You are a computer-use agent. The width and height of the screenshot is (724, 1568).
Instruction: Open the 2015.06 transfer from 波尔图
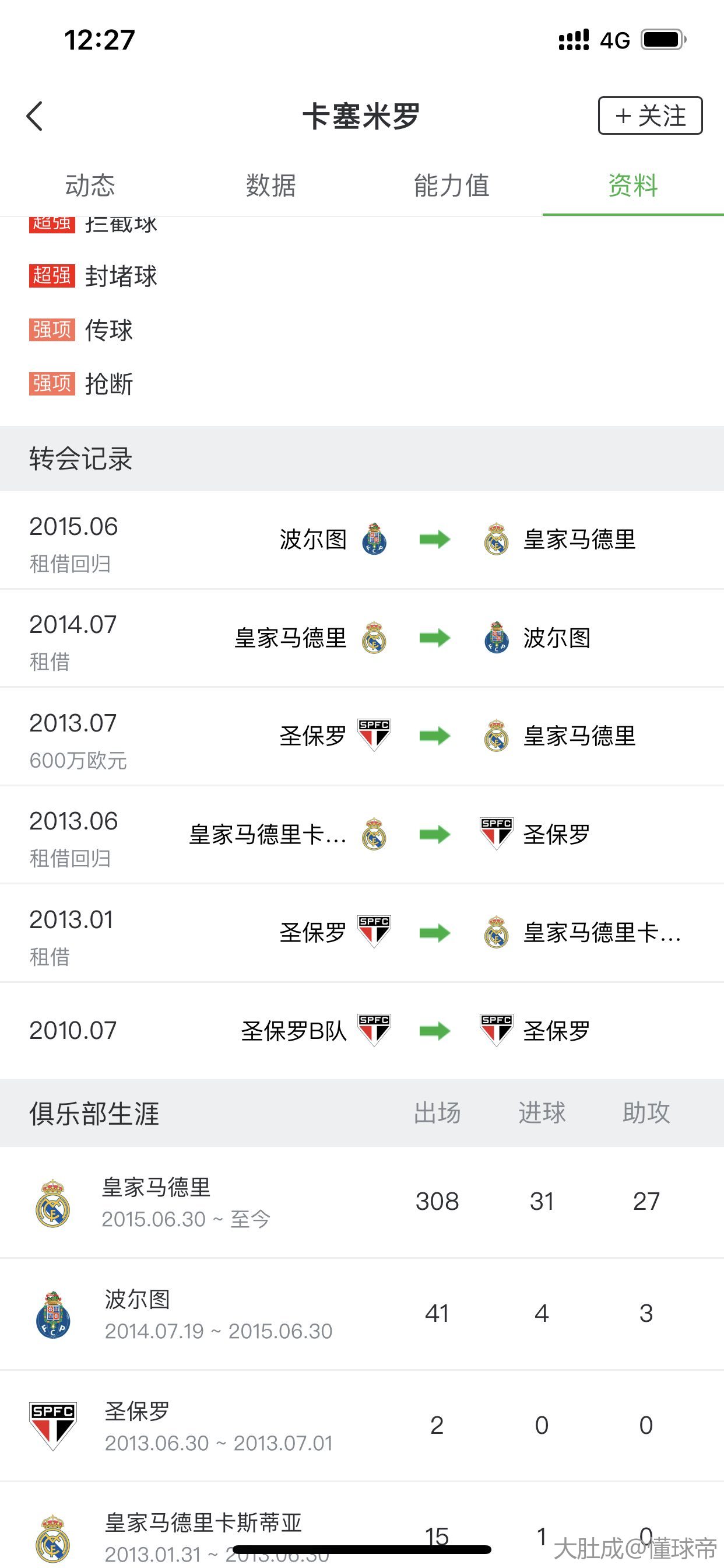(362, 540)
